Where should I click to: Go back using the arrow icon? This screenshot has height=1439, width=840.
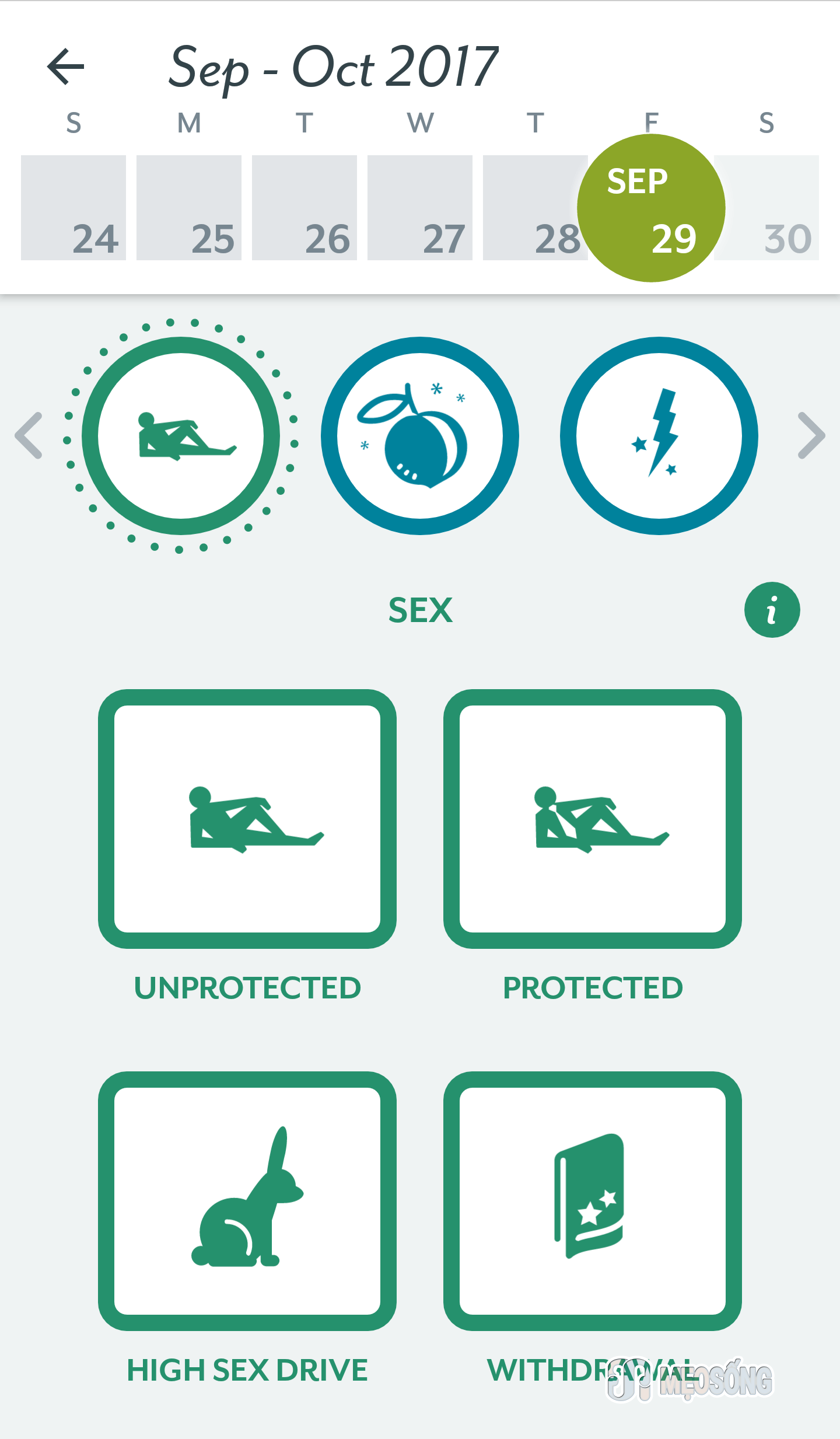coord(65,67)
